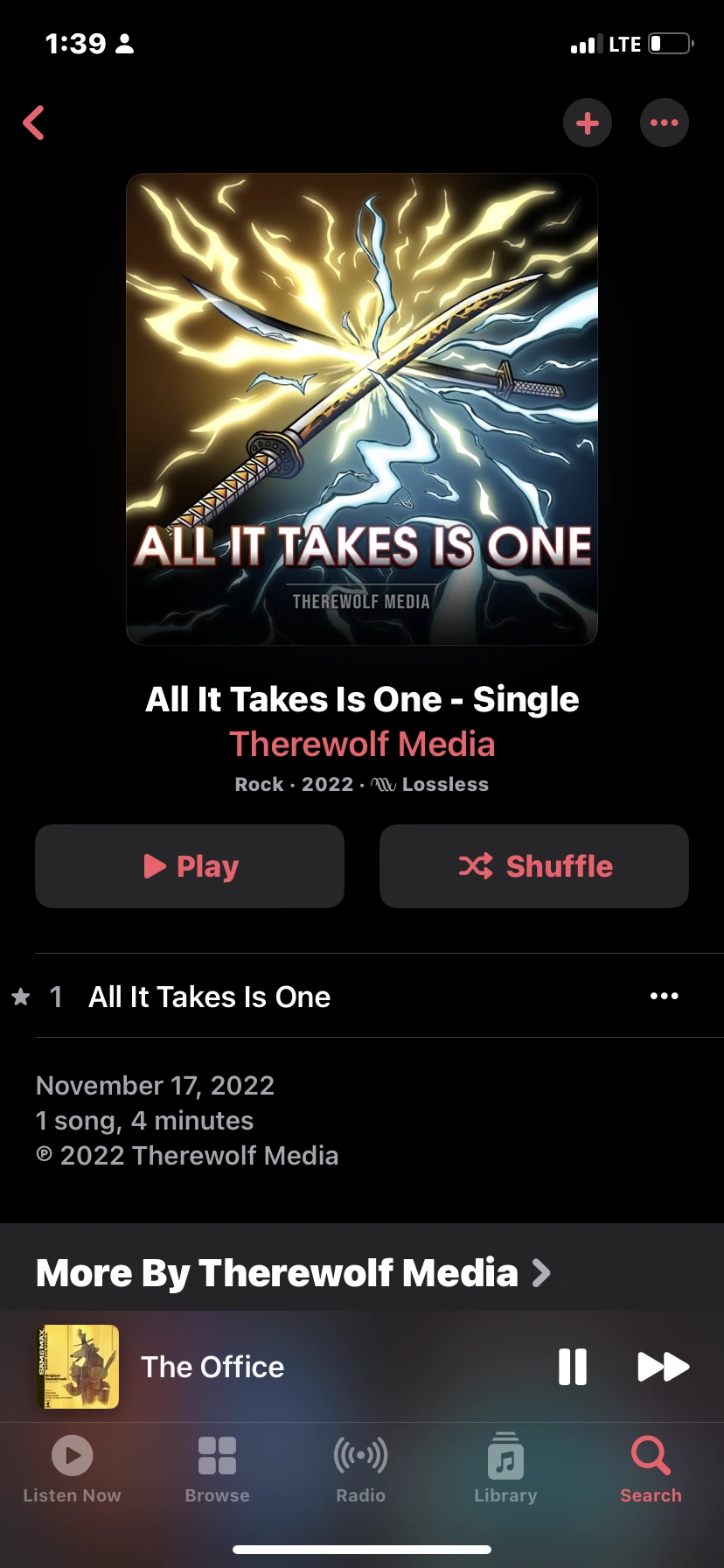Expand More By Therewolf Media
The image size is (724, 1568).
pos(293,1273)
